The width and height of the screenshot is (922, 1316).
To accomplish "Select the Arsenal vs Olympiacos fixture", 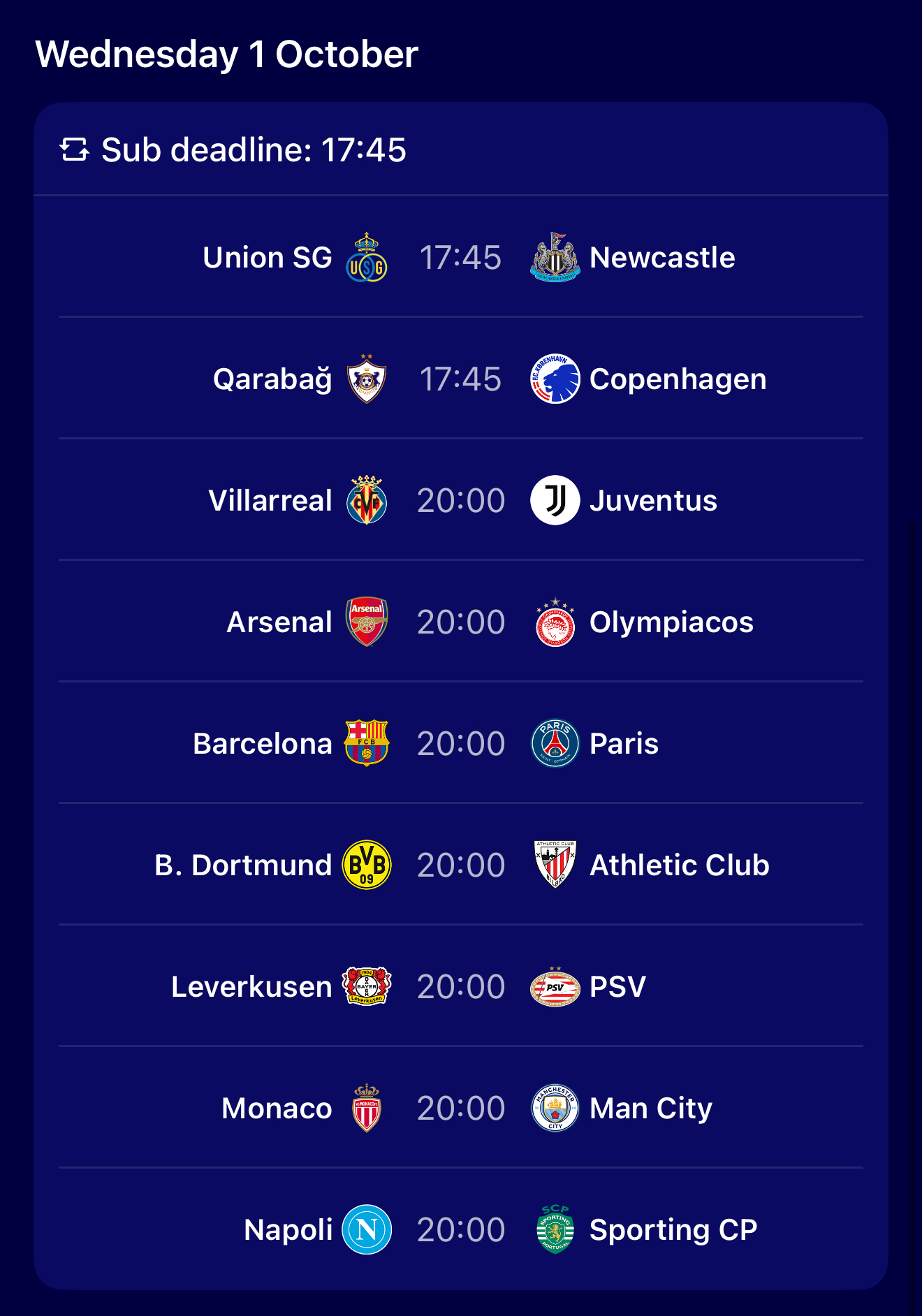I will coord(460,622).
